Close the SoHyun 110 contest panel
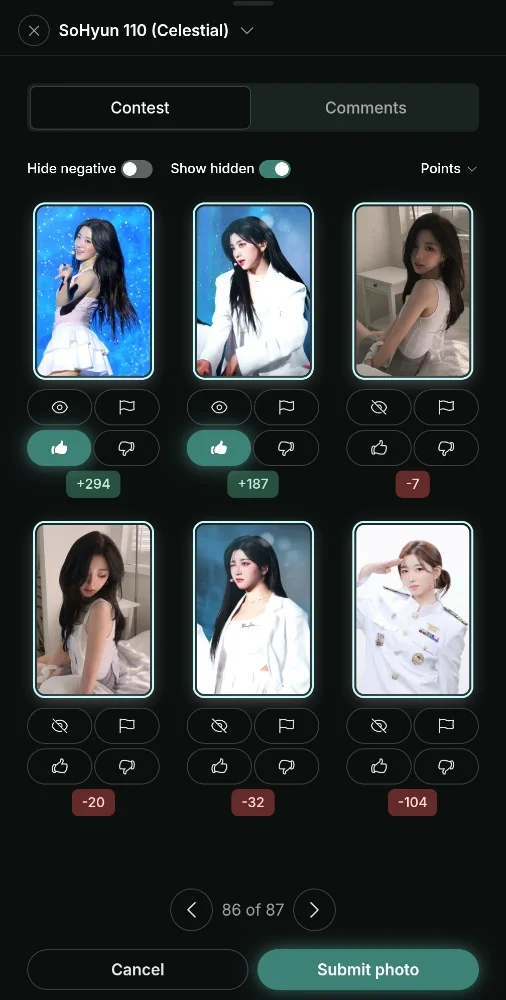Viewport: 506px width, 1000px height. [34, 31]
